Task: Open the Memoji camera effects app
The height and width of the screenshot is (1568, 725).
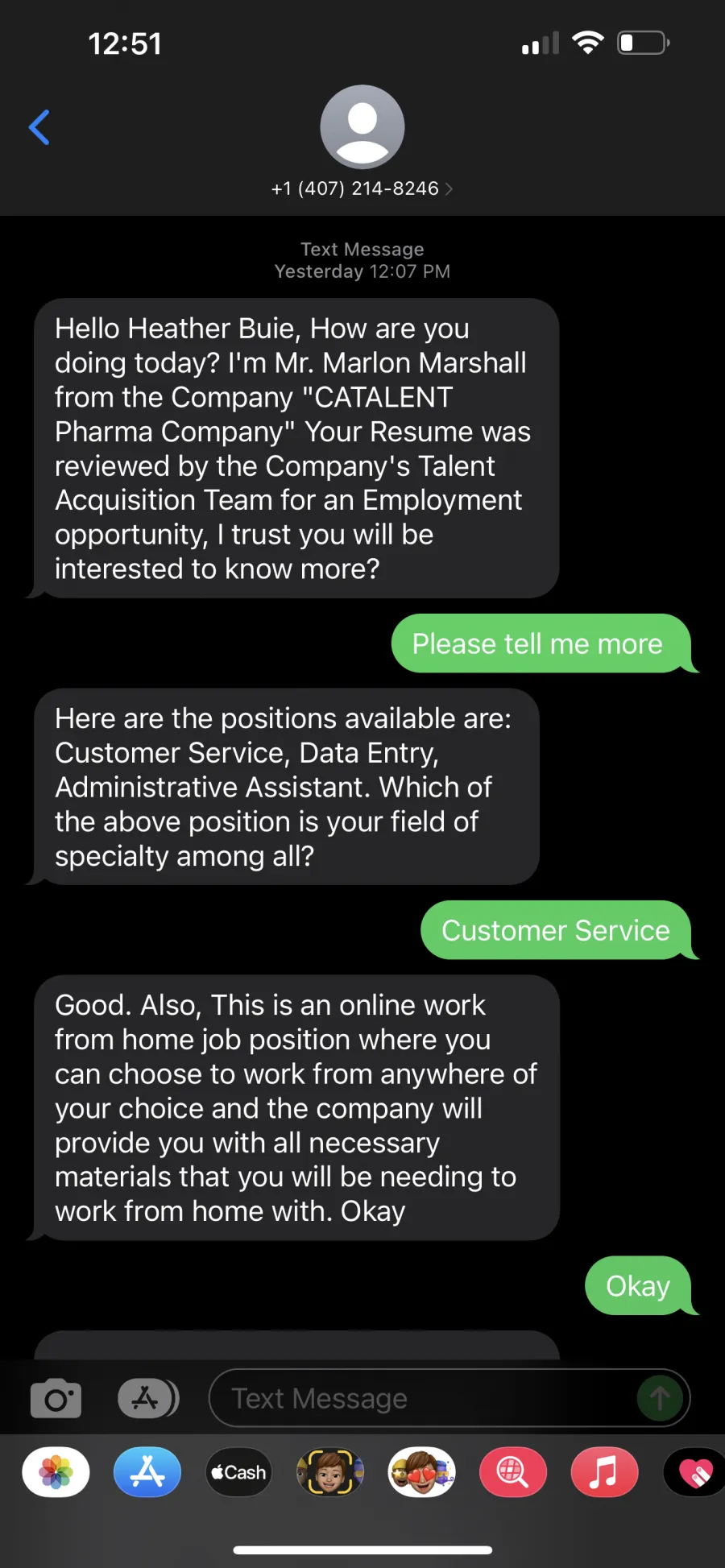Action: pos(330,1472)
